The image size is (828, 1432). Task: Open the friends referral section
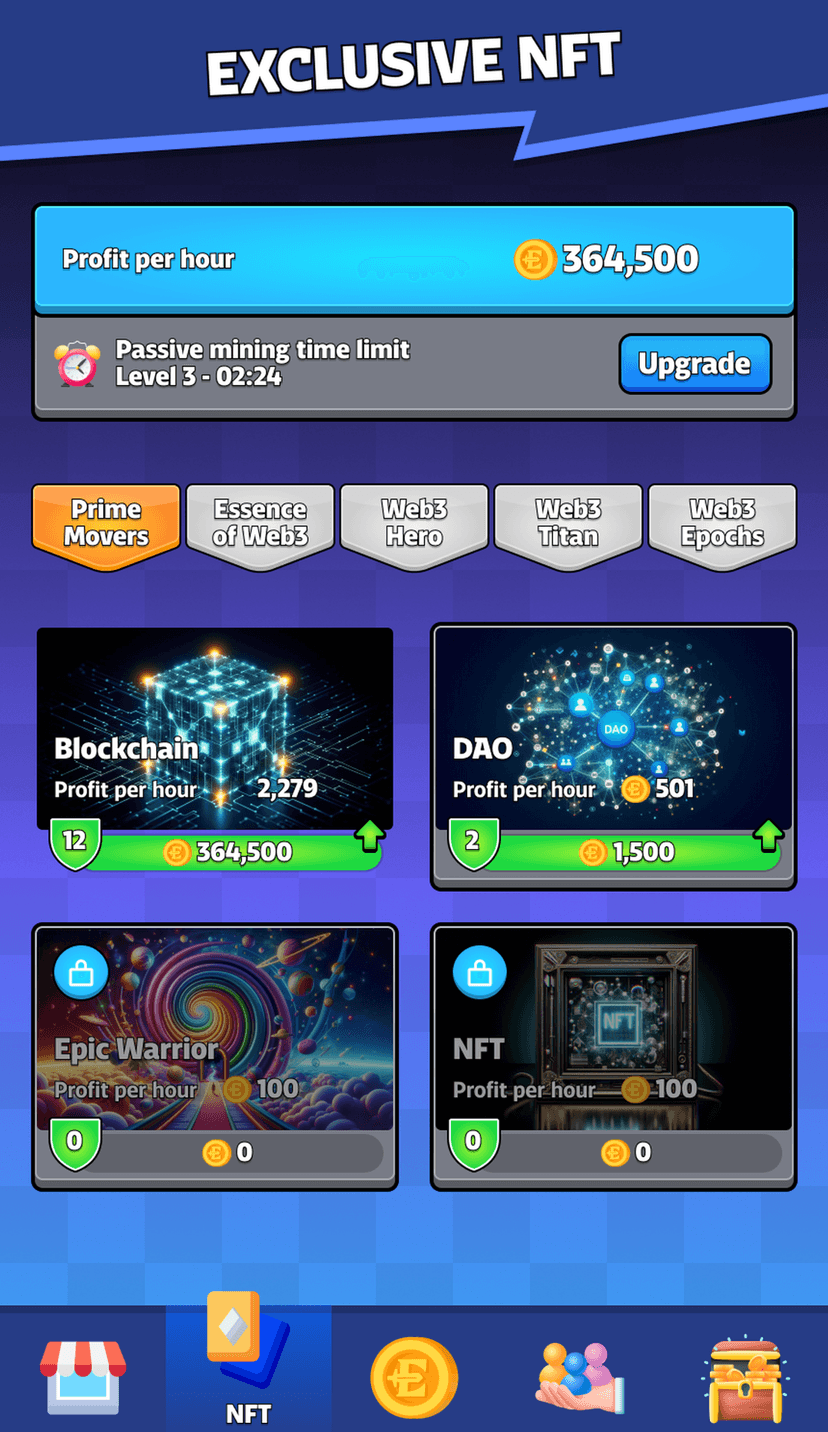[579, 1377]
